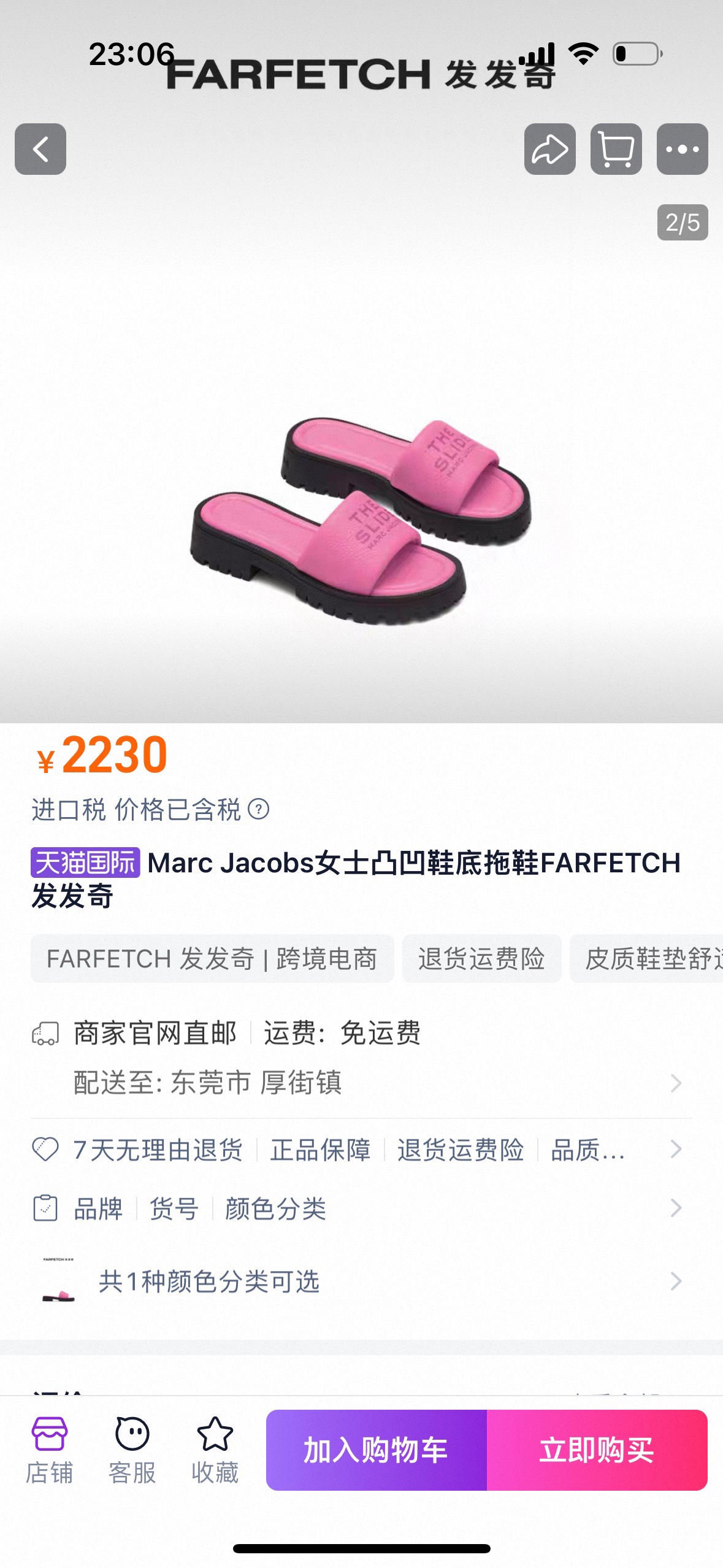Open the pink slides product image
Screen dimensions: 723x1568
362,521
